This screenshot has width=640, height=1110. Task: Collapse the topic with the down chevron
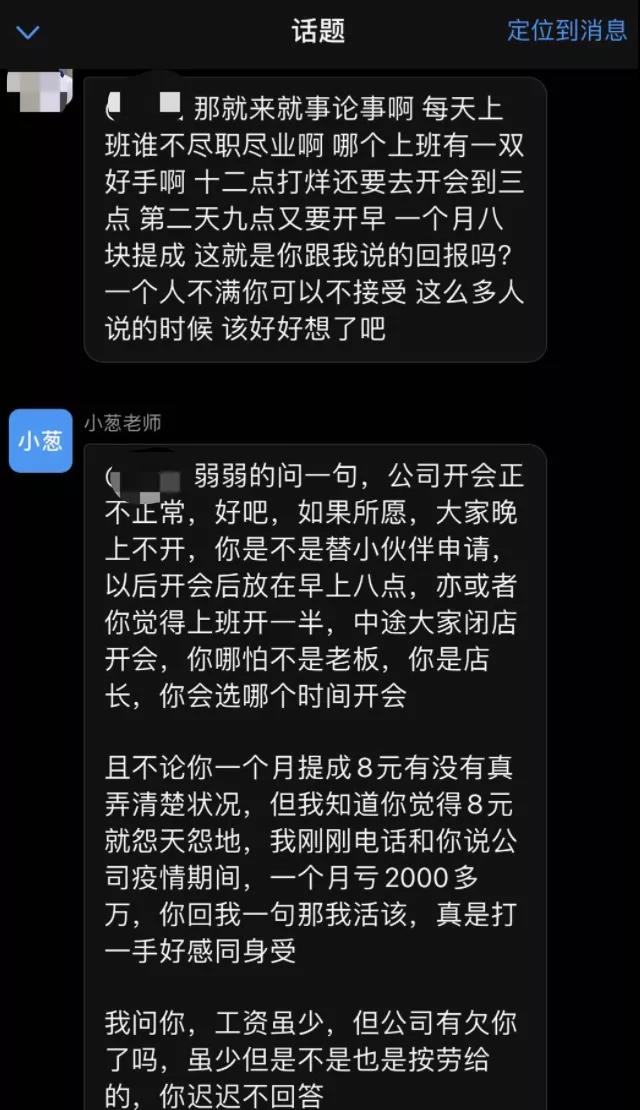coord(28,33)
